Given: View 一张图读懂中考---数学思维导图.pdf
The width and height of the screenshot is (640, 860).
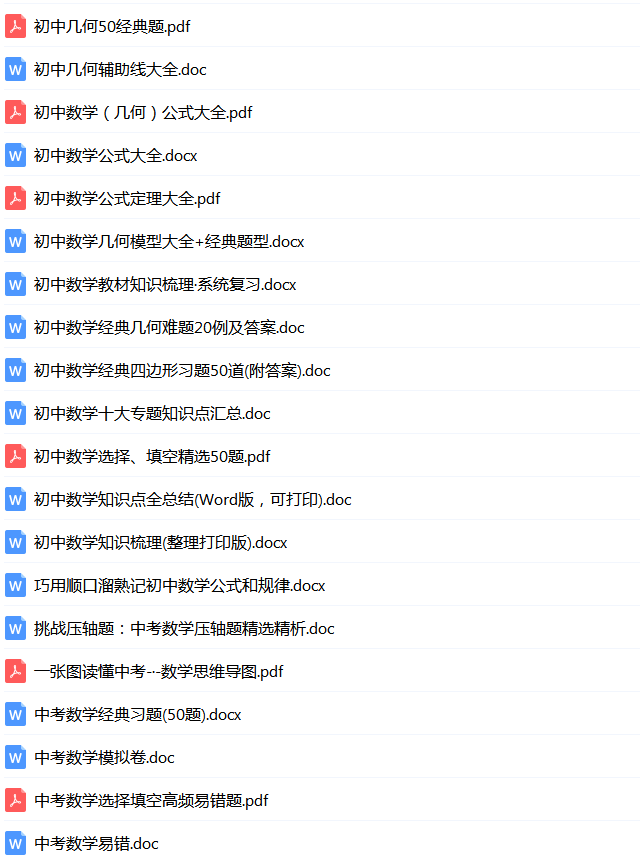Looking at the screenshot, I should [158, 672].
